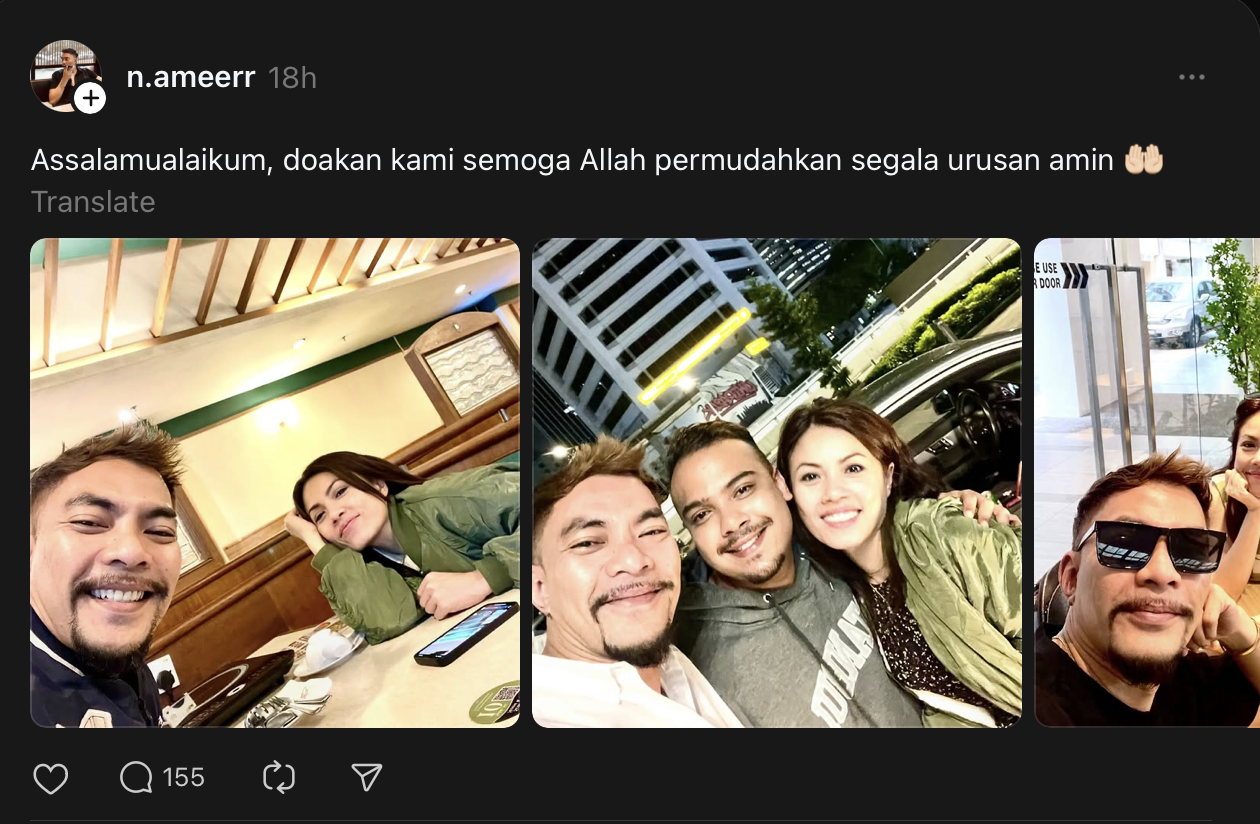Image resolution: width=1260 pixels, height=824 pixels.
Task: Open the first photo in the restaurant
Action: [x=275, y=482]
